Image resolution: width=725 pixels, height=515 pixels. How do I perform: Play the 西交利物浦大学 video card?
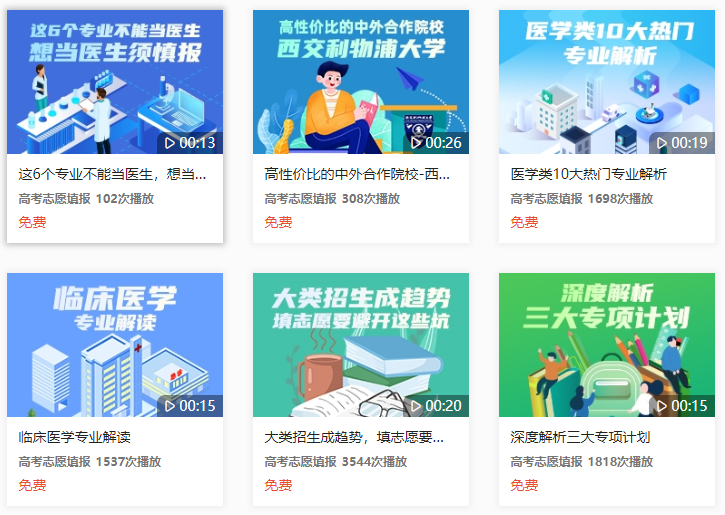360,83
